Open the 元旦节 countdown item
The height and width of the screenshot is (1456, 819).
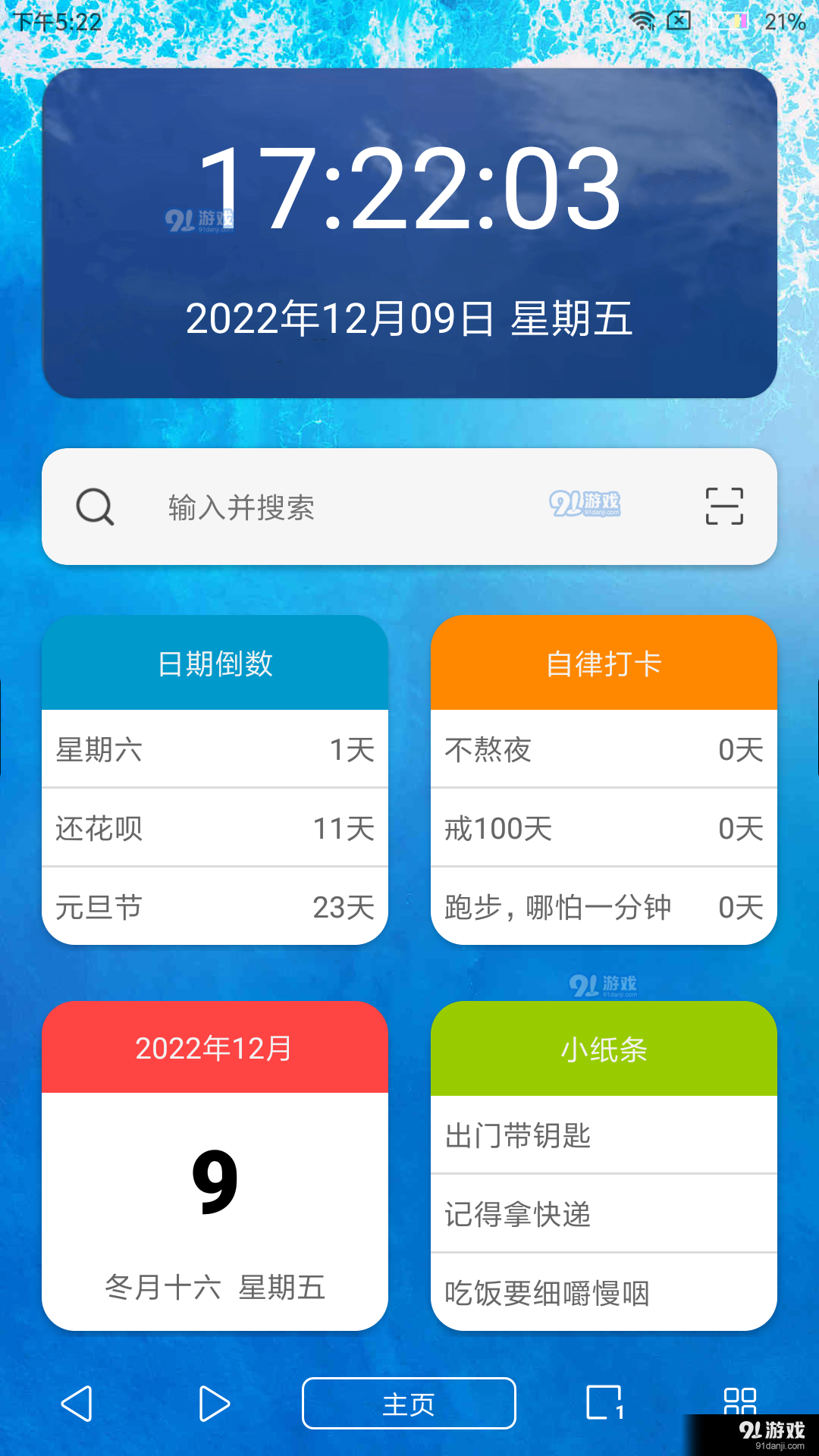pyautogui.click(x=215, y=907)
